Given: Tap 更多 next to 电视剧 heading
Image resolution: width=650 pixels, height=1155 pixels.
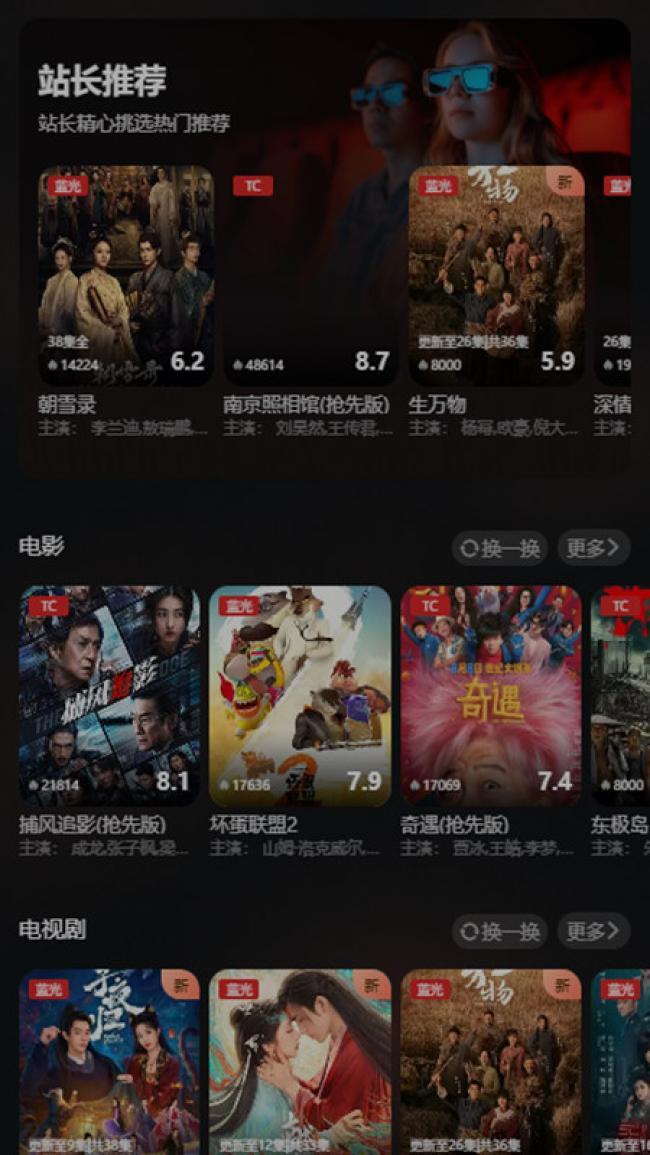Looking at the screenshot, I should (594, 931).
